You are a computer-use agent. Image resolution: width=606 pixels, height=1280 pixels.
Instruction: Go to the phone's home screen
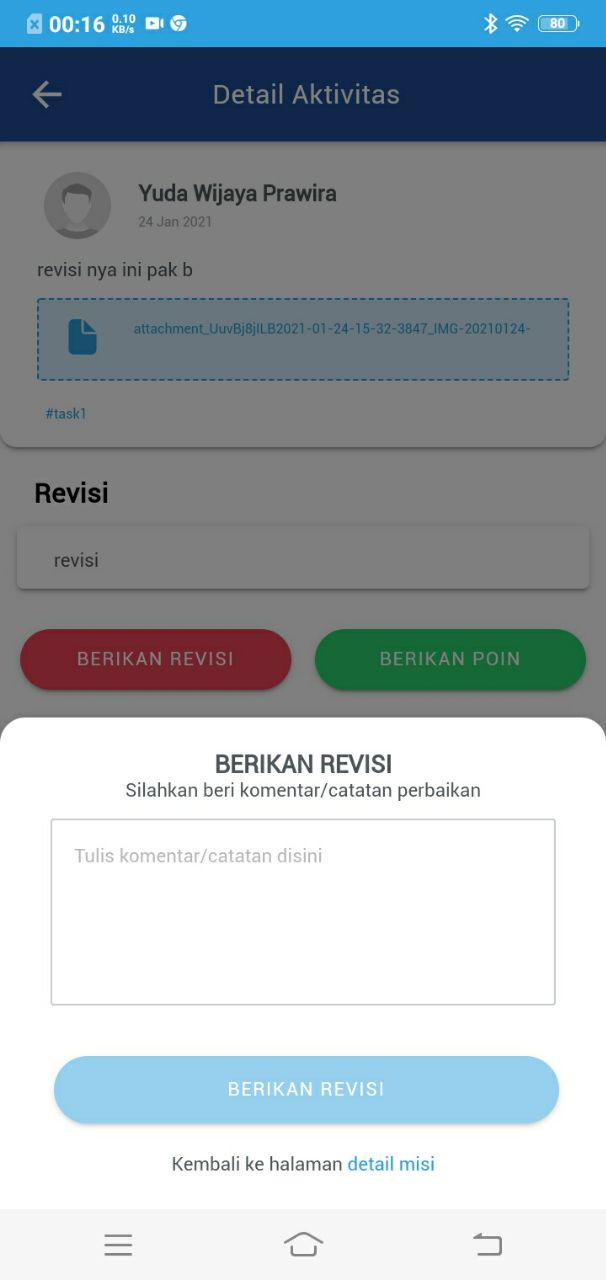pyautogui.click(x=303, y=1244)
